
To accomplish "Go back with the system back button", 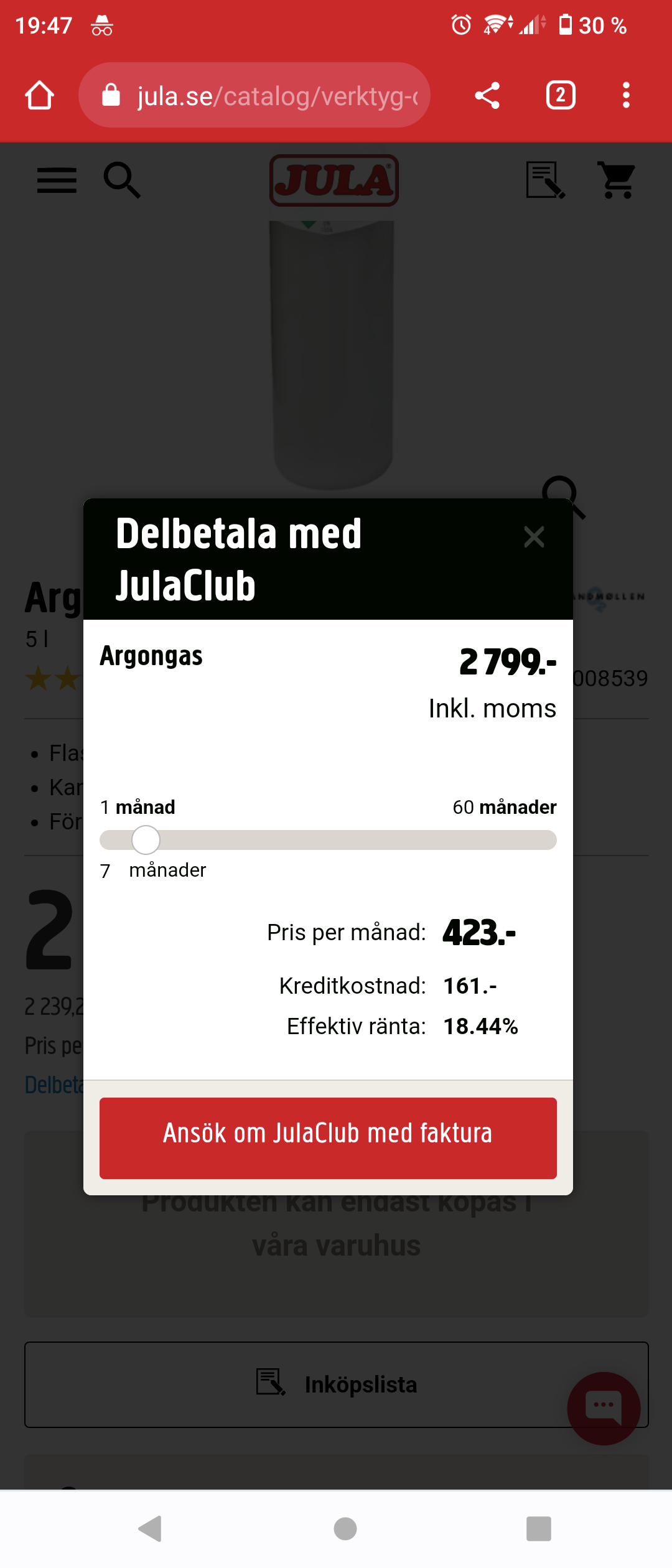I will pos(150,1529).
